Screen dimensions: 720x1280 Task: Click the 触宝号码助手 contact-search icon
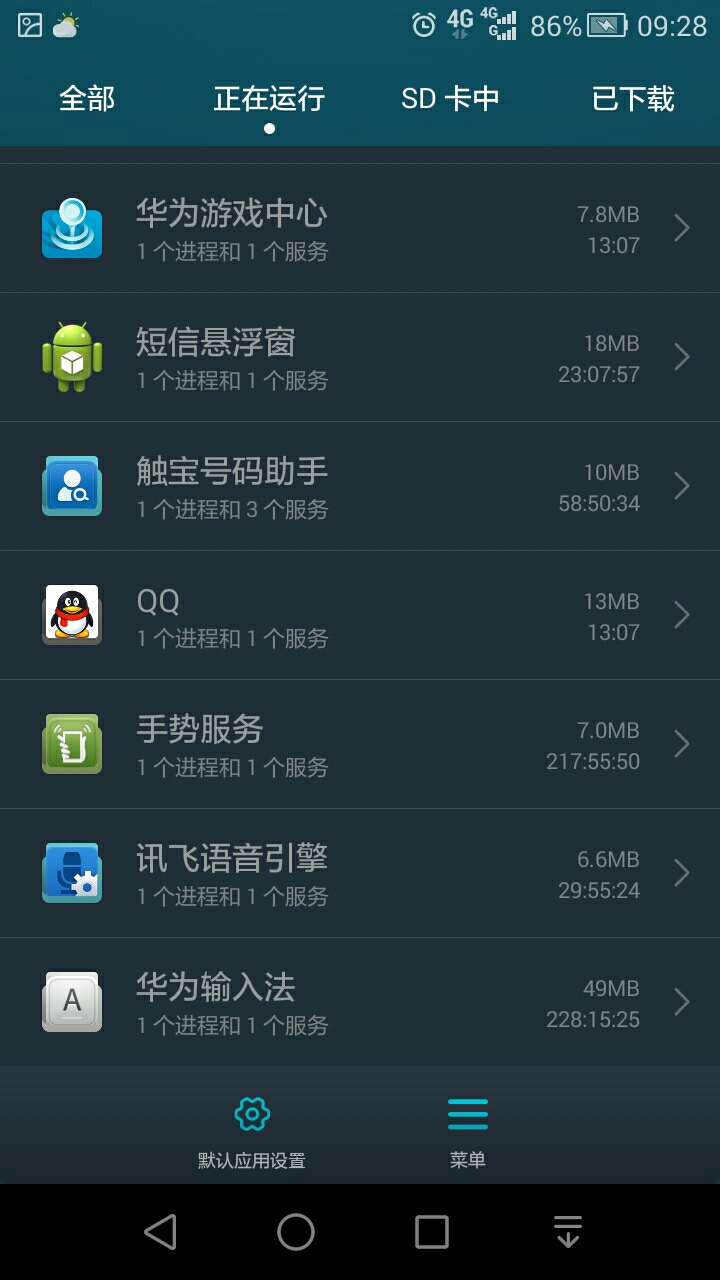pyautogui.click(x=70, y=485)
